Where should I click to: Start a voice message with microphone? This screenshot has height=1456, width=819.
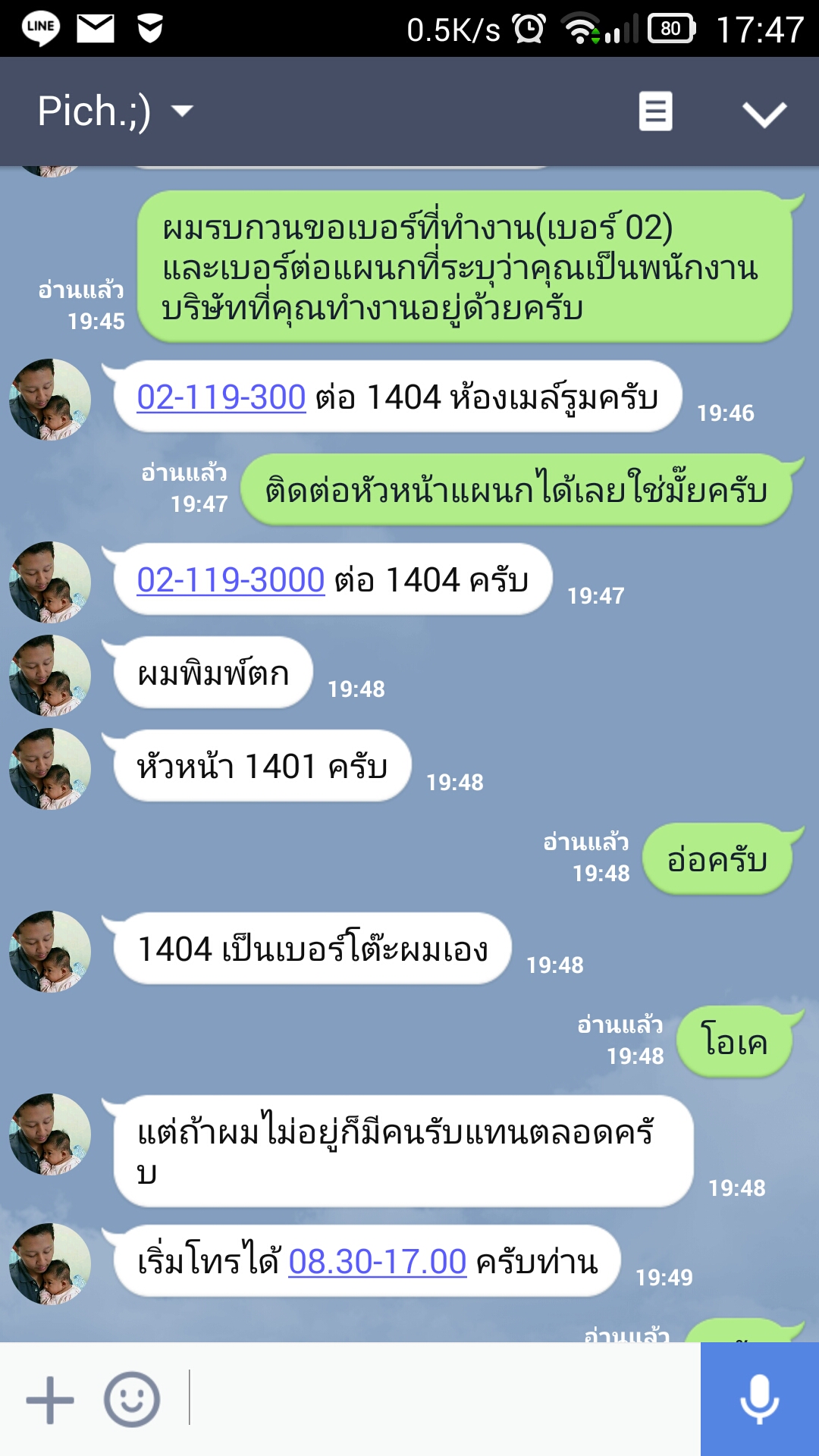tap(759, 1399)
